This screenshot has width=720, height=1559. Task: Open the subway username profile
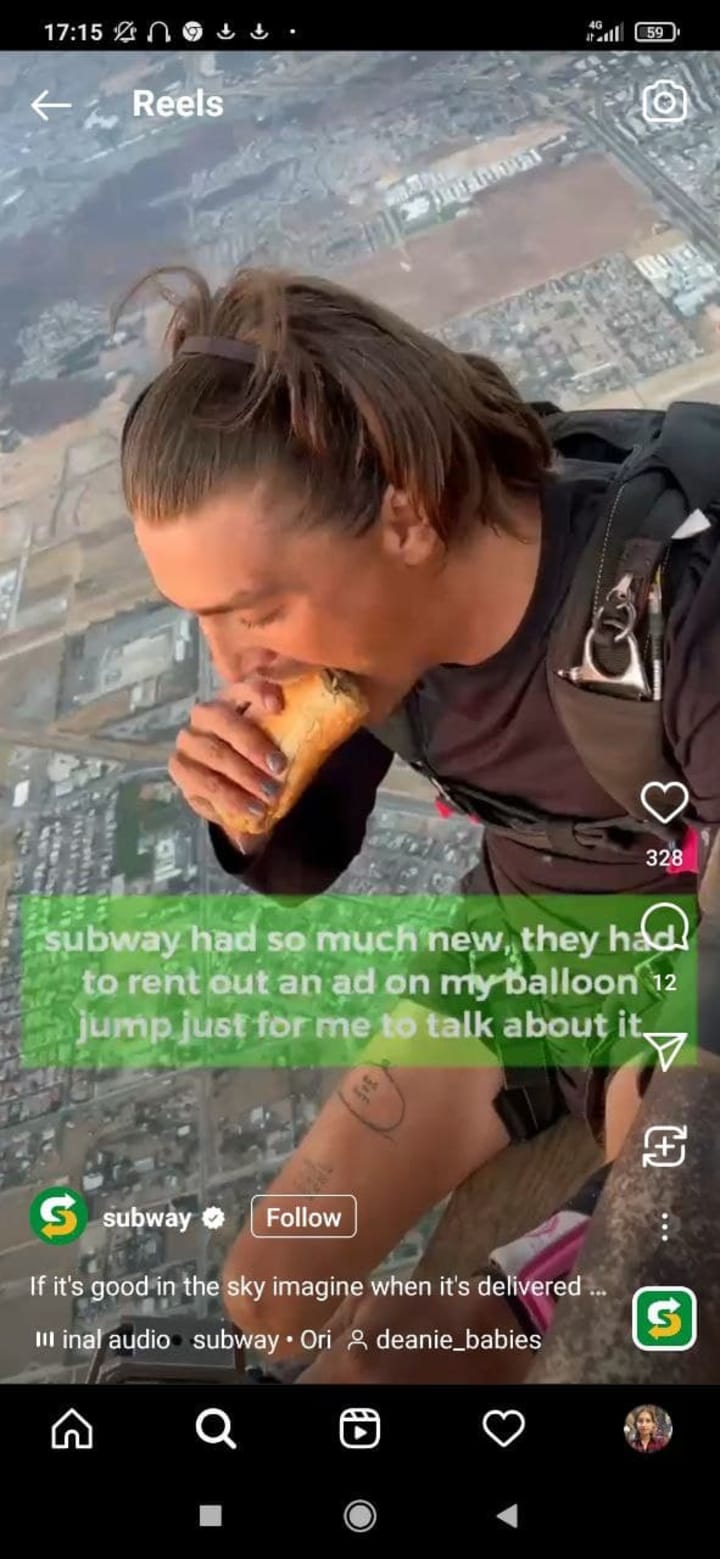pyautogui.click(x=147, y=1217)
